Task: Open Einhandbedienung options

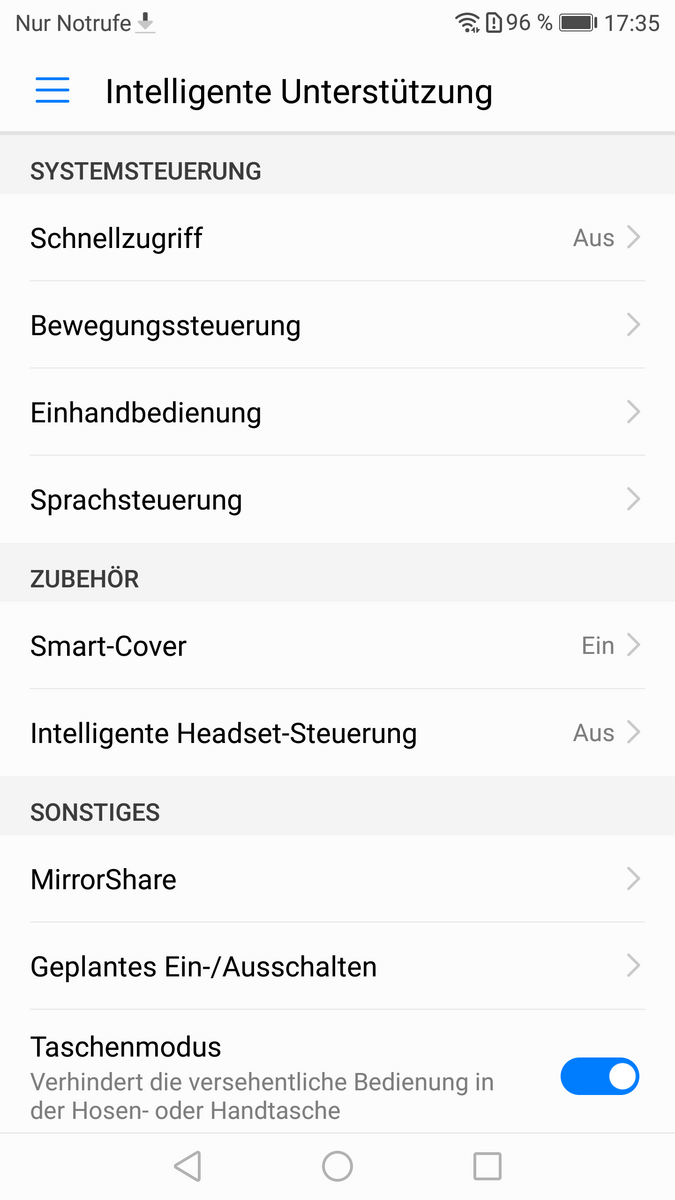Action: [337, 412]
